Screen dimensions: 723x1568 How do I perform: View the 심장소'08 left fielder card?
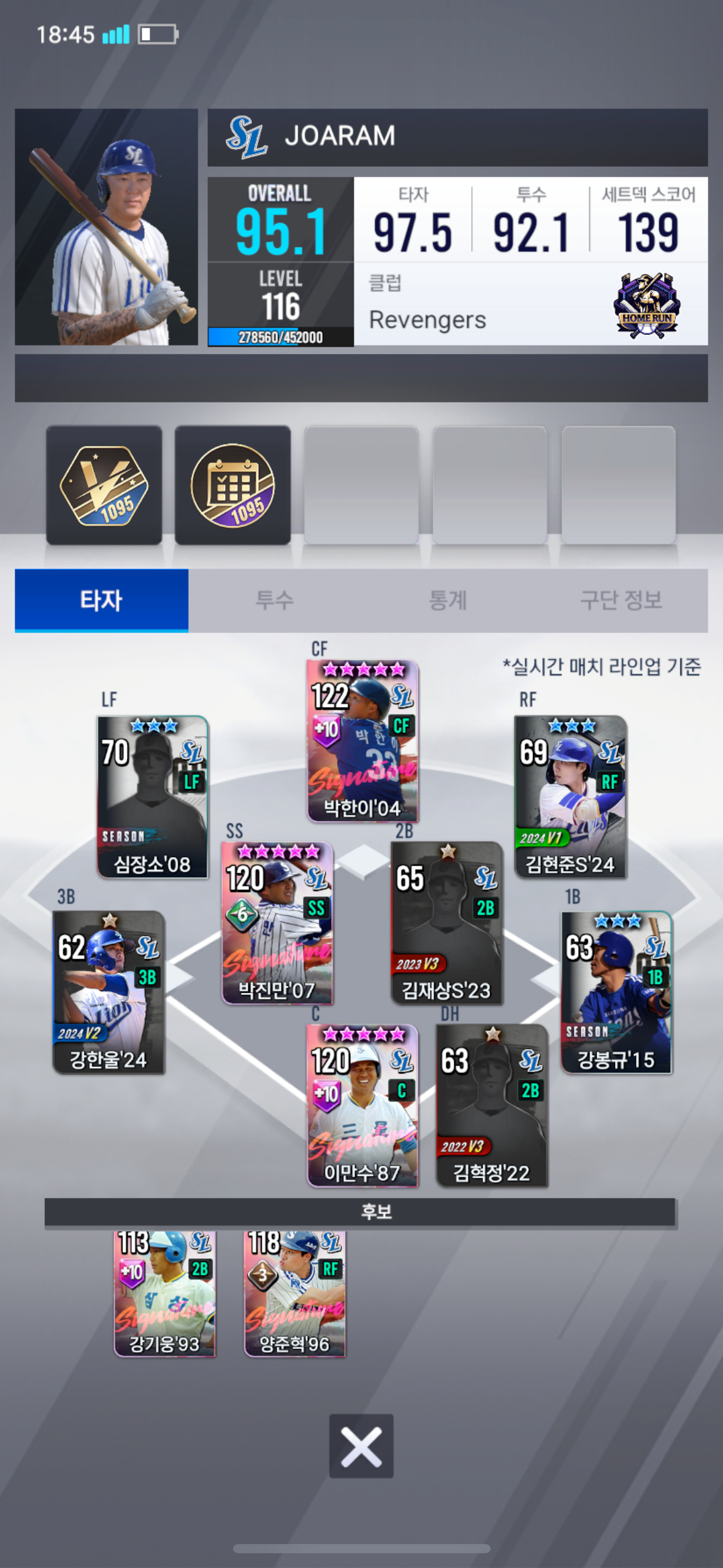pos(153,797)
